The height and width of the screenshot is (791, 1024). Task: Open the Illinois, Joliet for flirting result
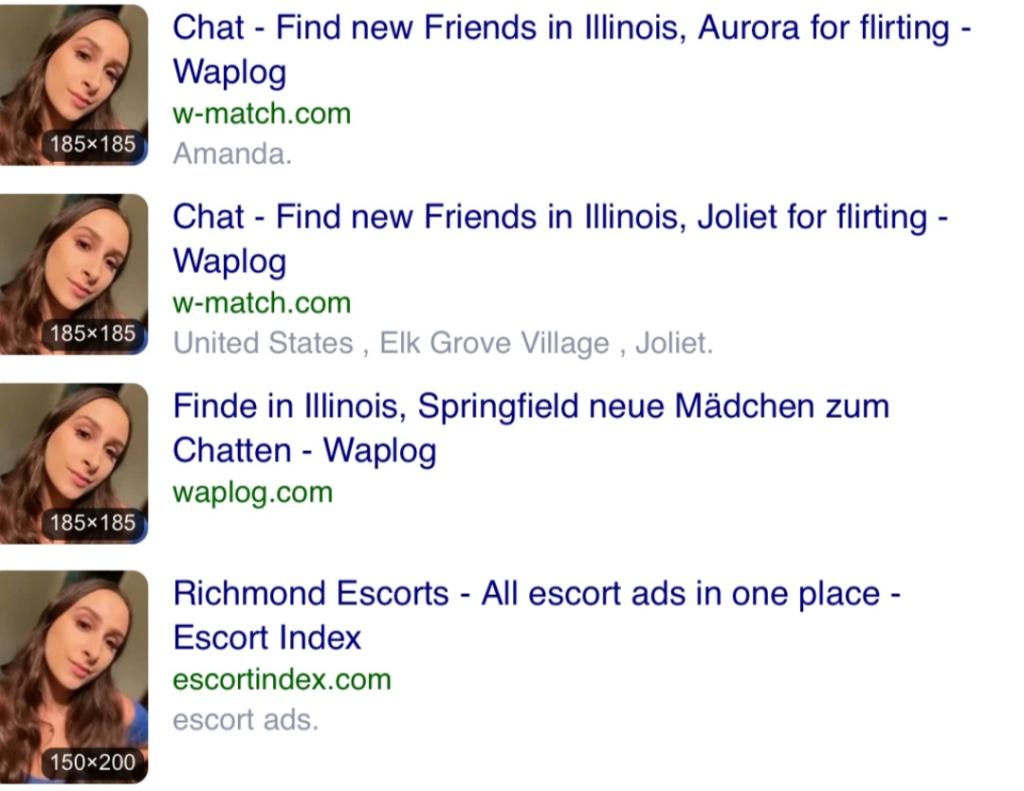560,217
